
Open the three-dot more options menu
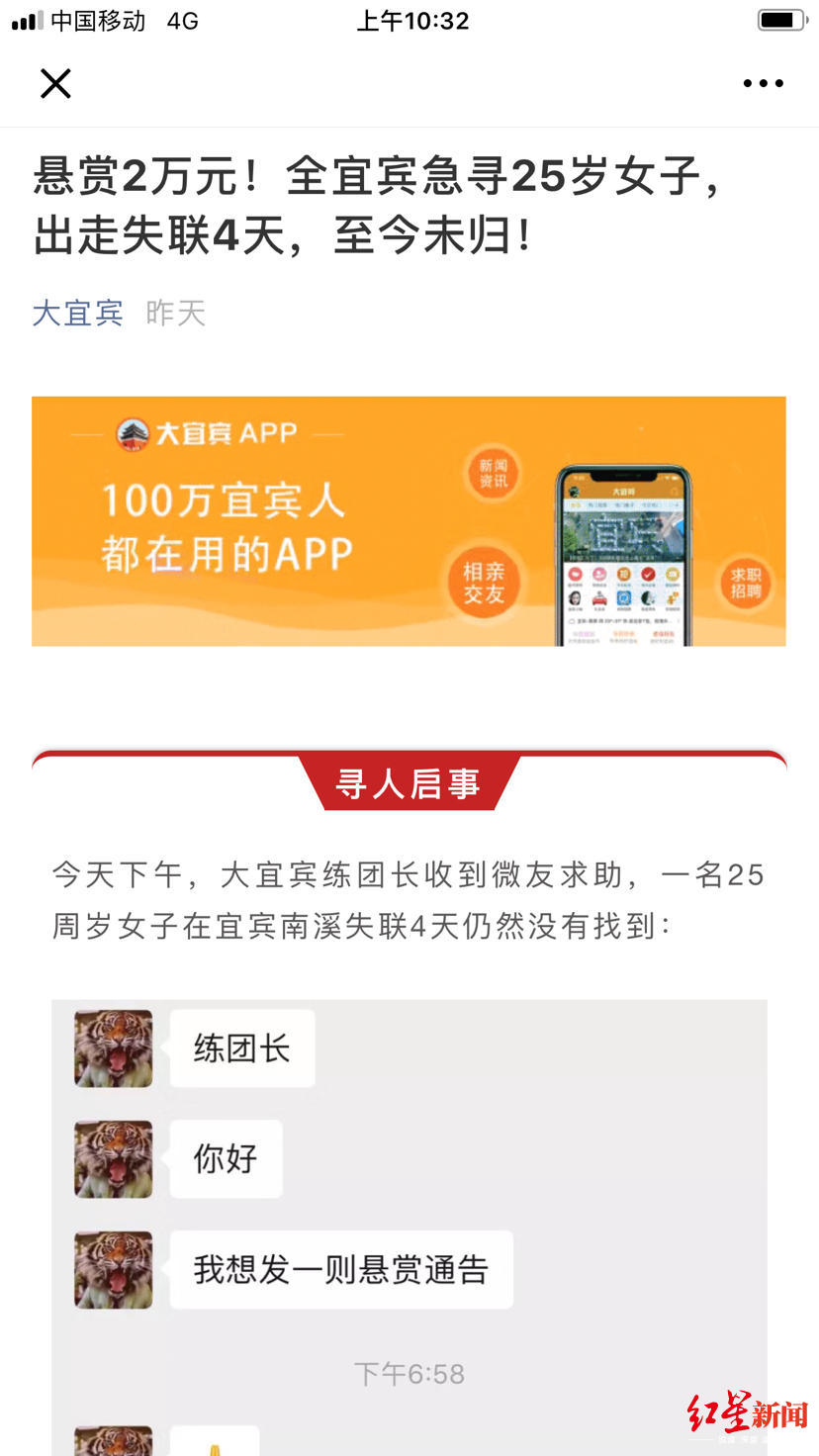pyautogui.click(x=763, y=83)
